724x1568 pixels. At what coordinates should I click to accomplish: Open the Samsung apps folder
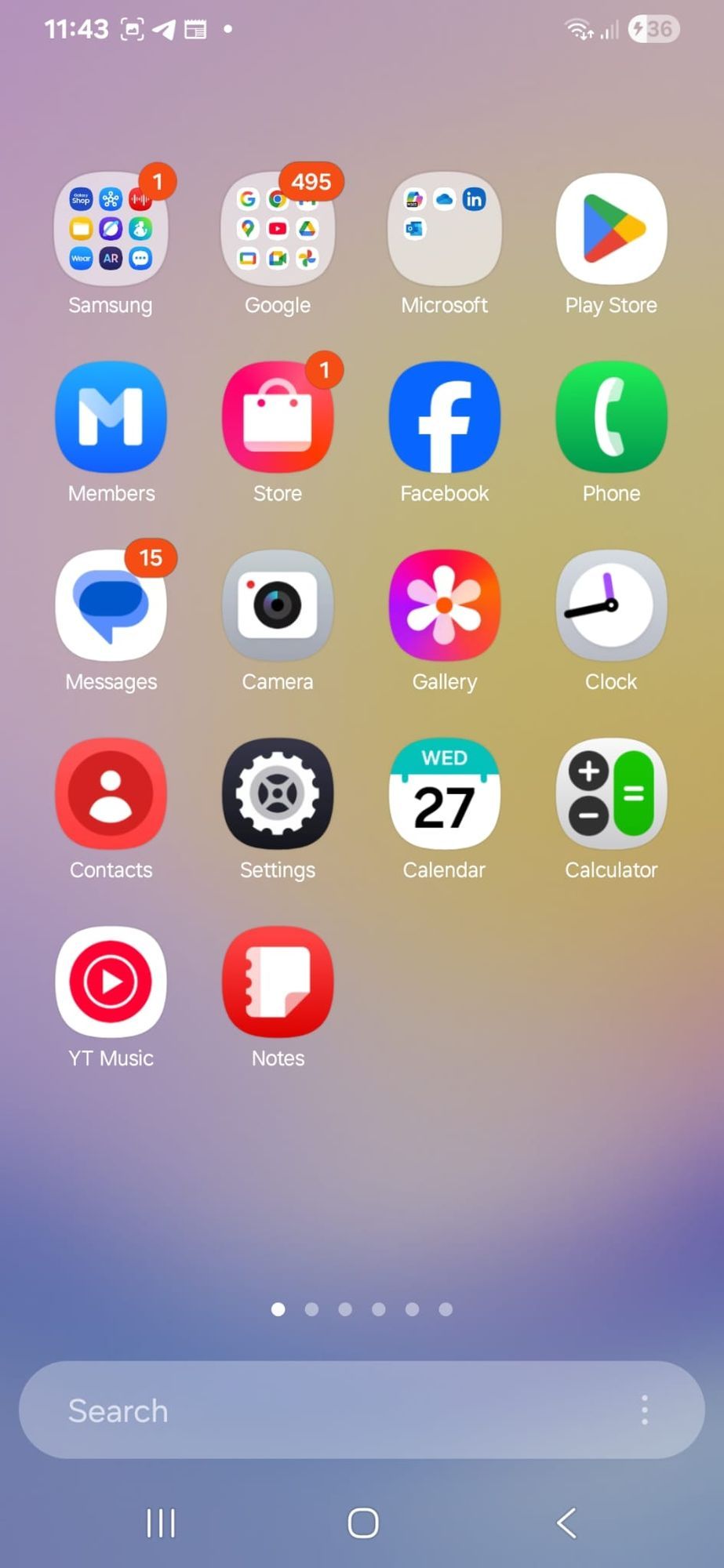point(111,229)
